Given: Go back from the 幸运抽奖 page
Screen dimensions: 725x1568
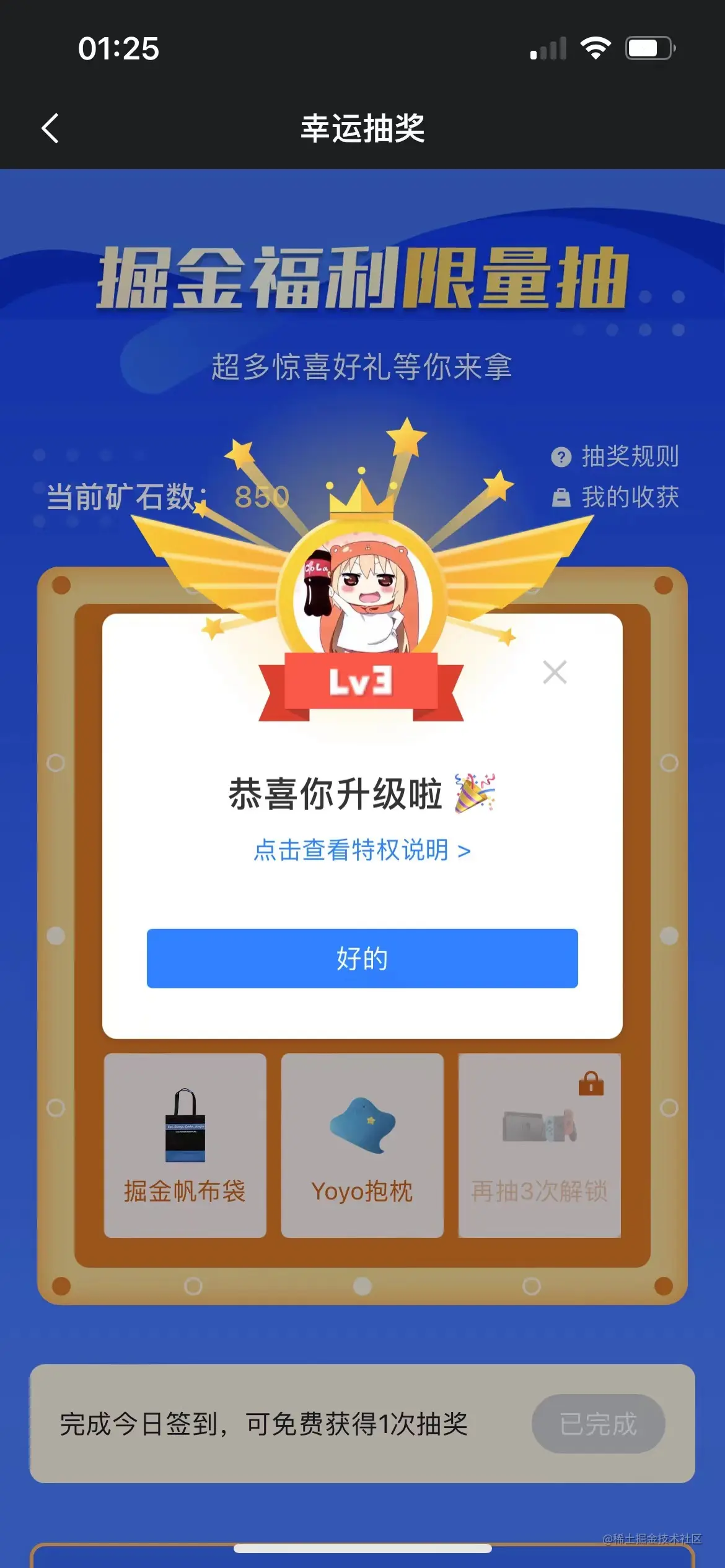Looking at the screenshot, I should pos(50,128).
